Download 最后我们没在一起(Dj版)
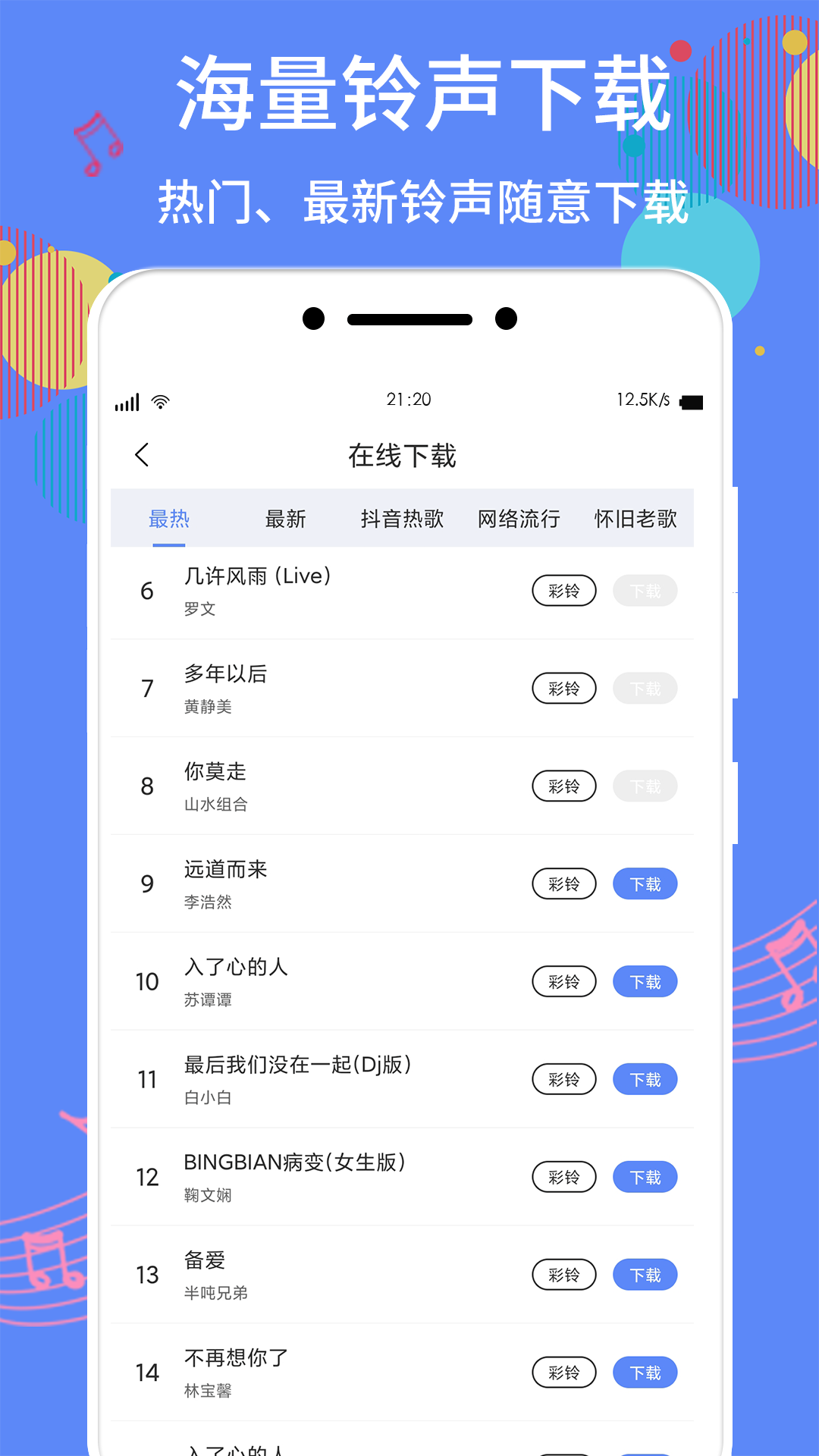The width and height of the screenshot is (819, 1456). tap(645, 1079)
